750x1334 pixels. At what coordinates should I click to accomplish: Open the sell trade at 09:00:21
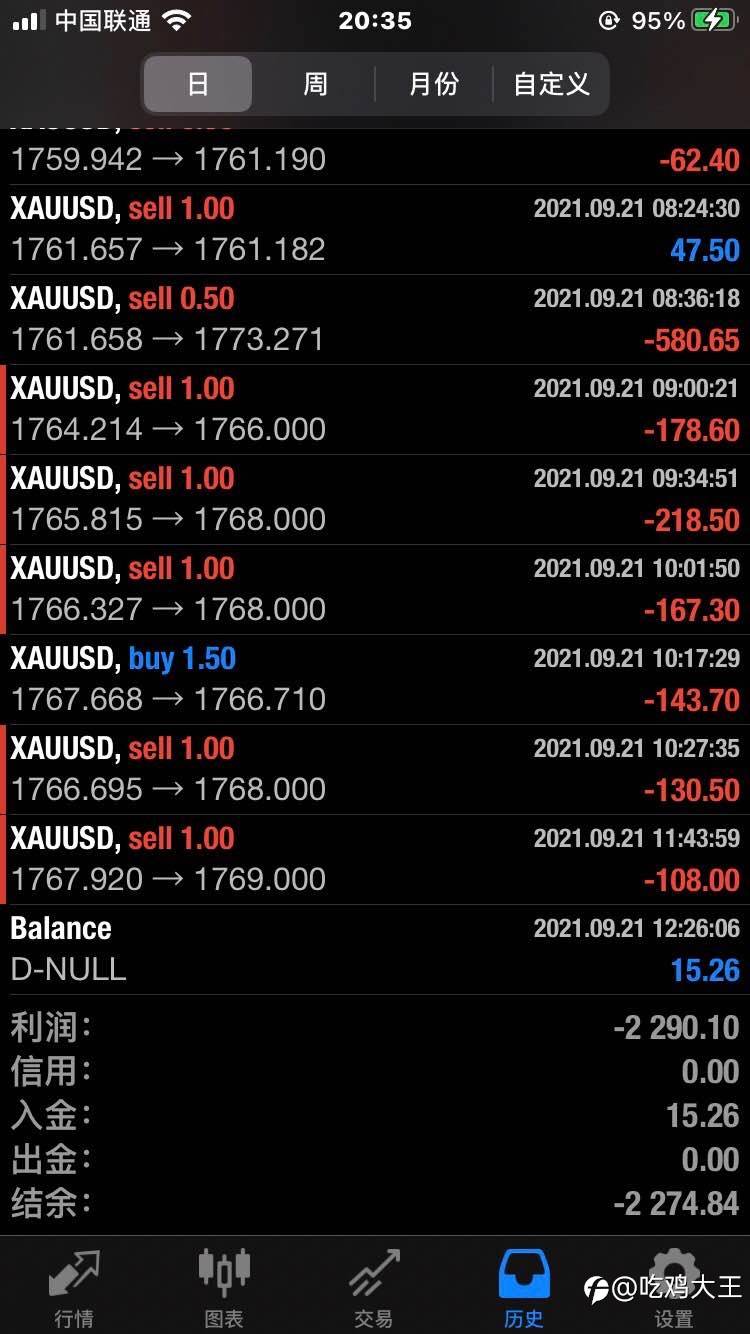click(375, 409)
